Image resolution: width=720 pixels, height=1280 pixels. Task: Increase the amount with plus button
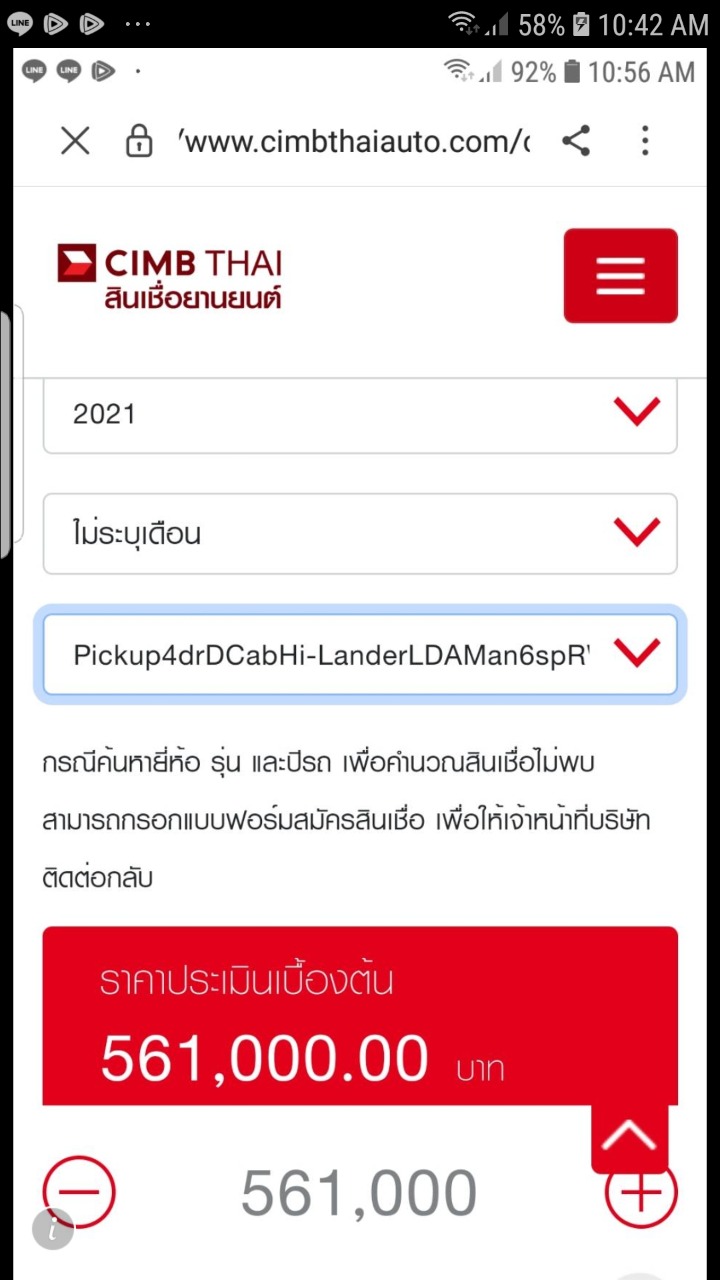coord(641,1192)
